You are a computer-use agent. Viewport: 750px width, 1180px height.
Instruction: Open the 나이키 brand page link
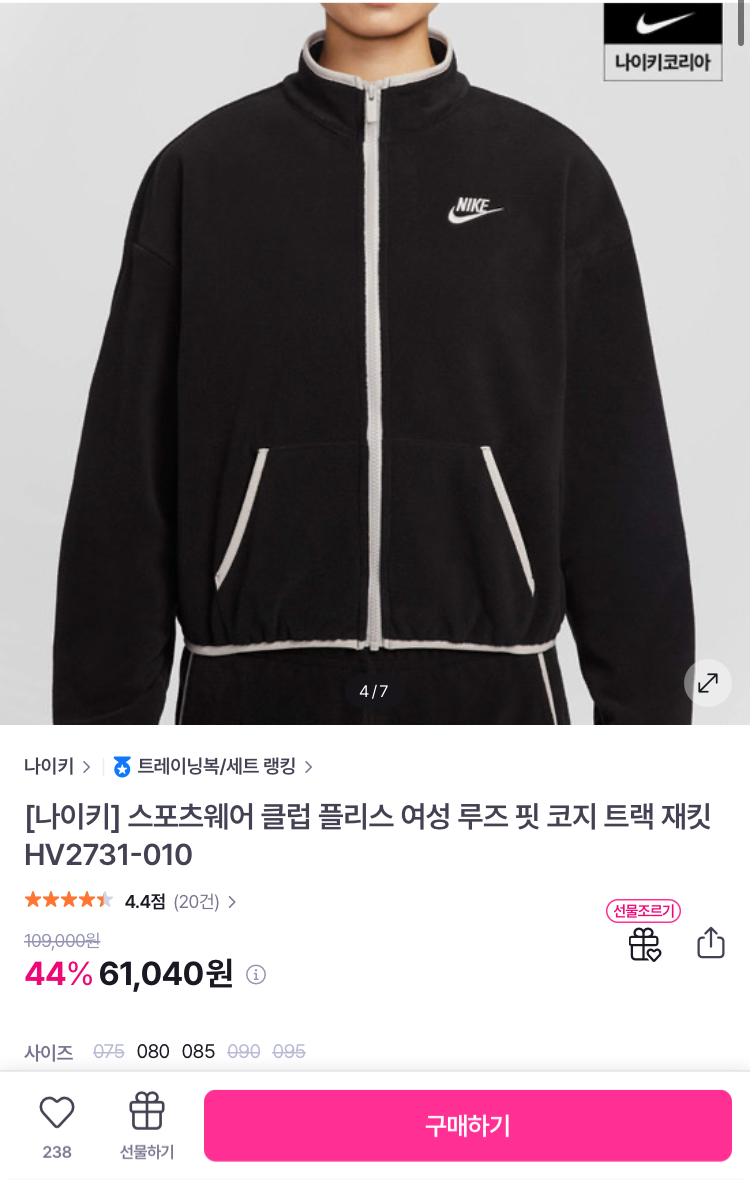point(57,767)
